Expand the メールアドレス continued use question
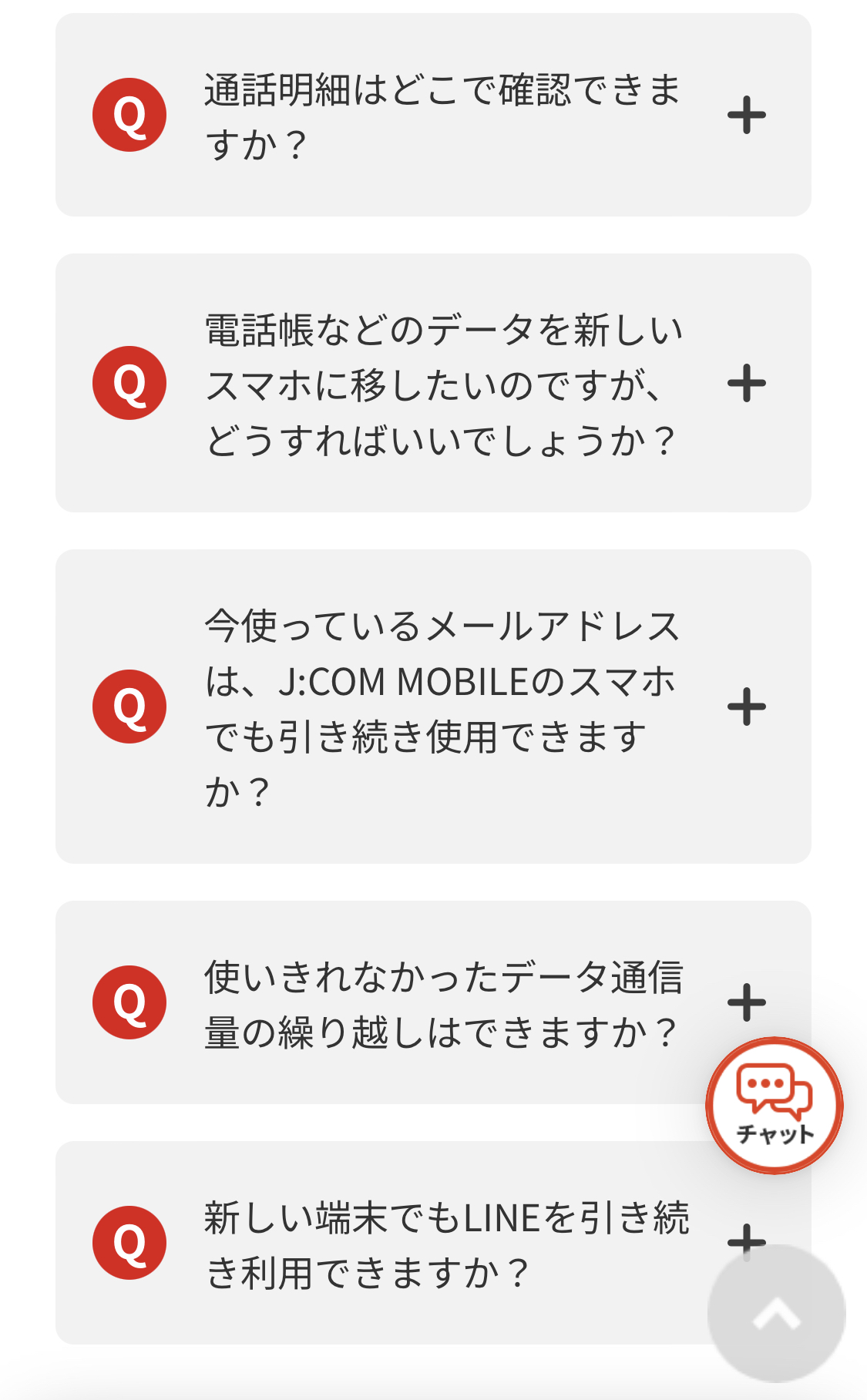This screenshot has width=867, height=1400. (746, 707)
